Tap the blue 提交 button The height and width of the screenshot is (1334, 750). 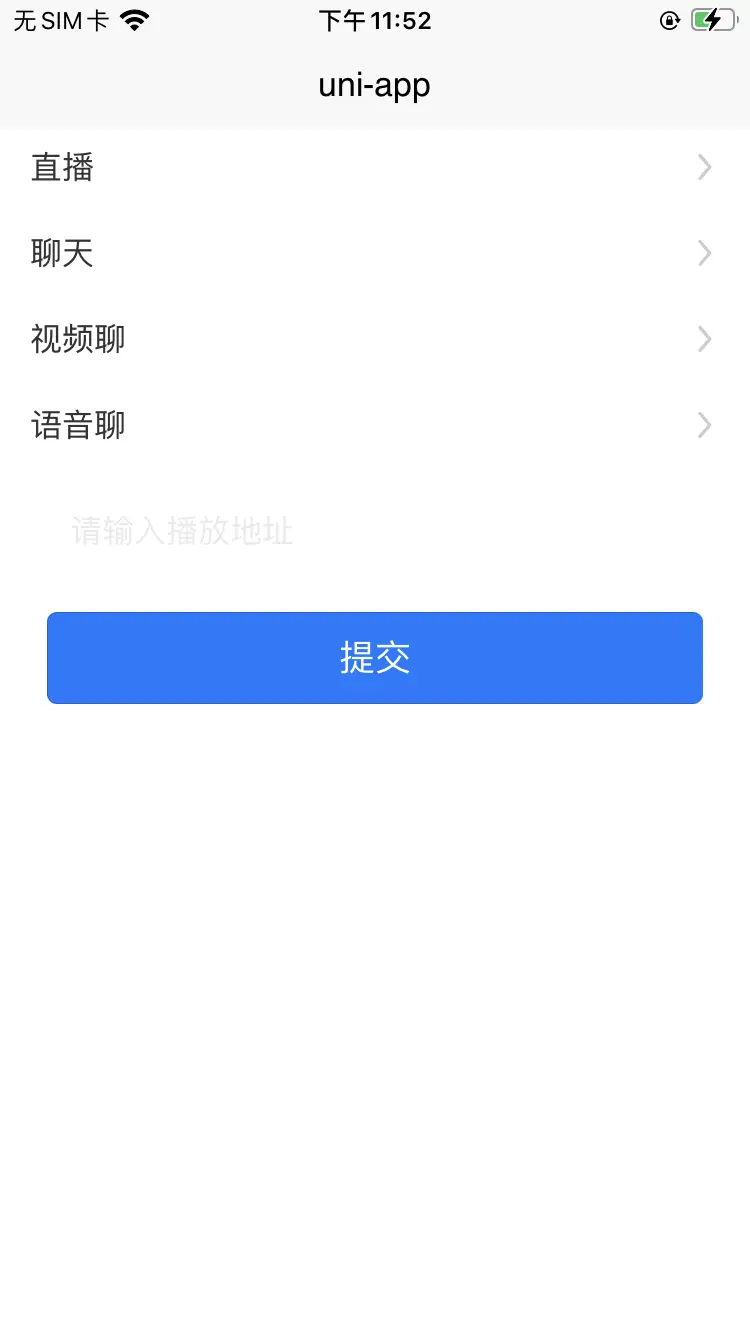pyautogui.click(x=375, y=658)
